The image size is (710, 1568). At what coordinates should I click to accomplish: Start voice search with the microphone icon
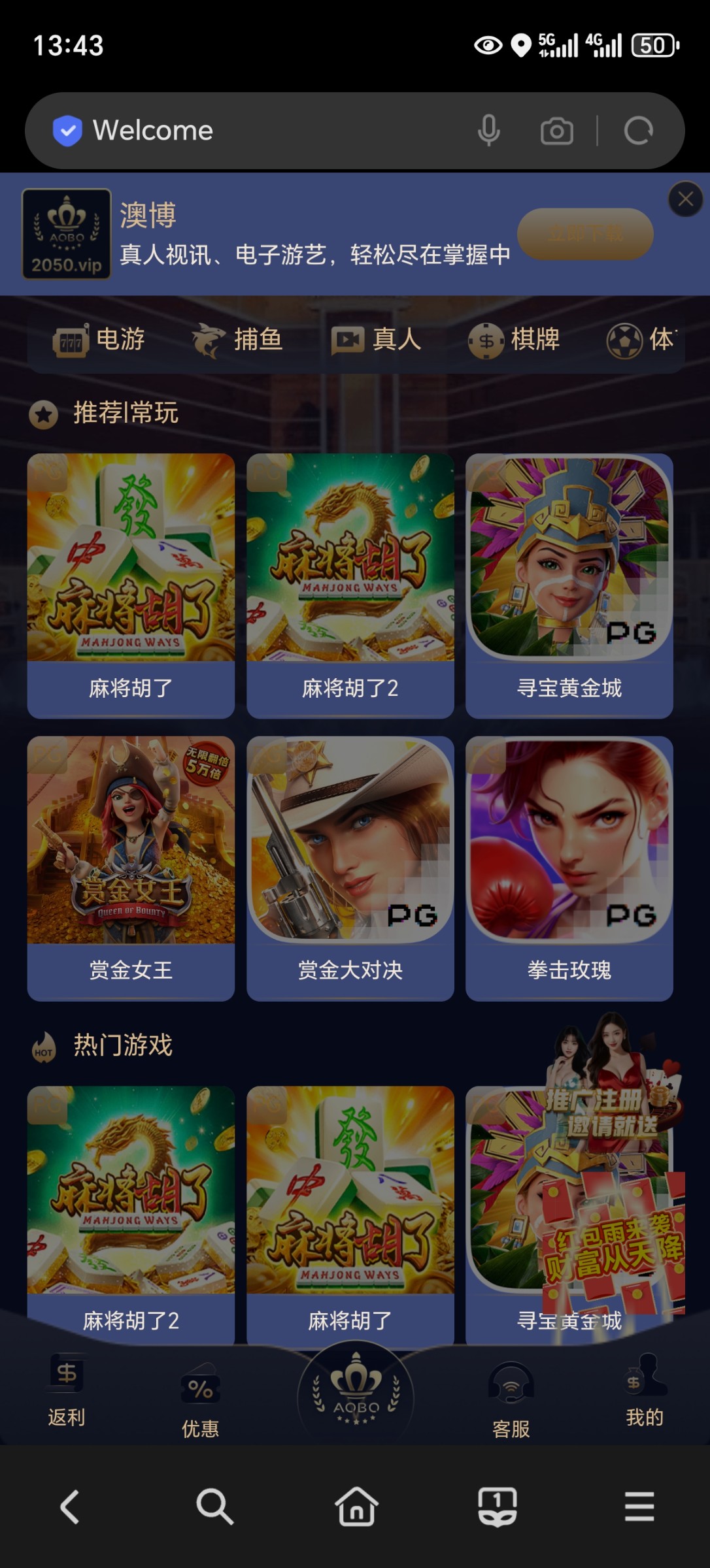[488, 131]
